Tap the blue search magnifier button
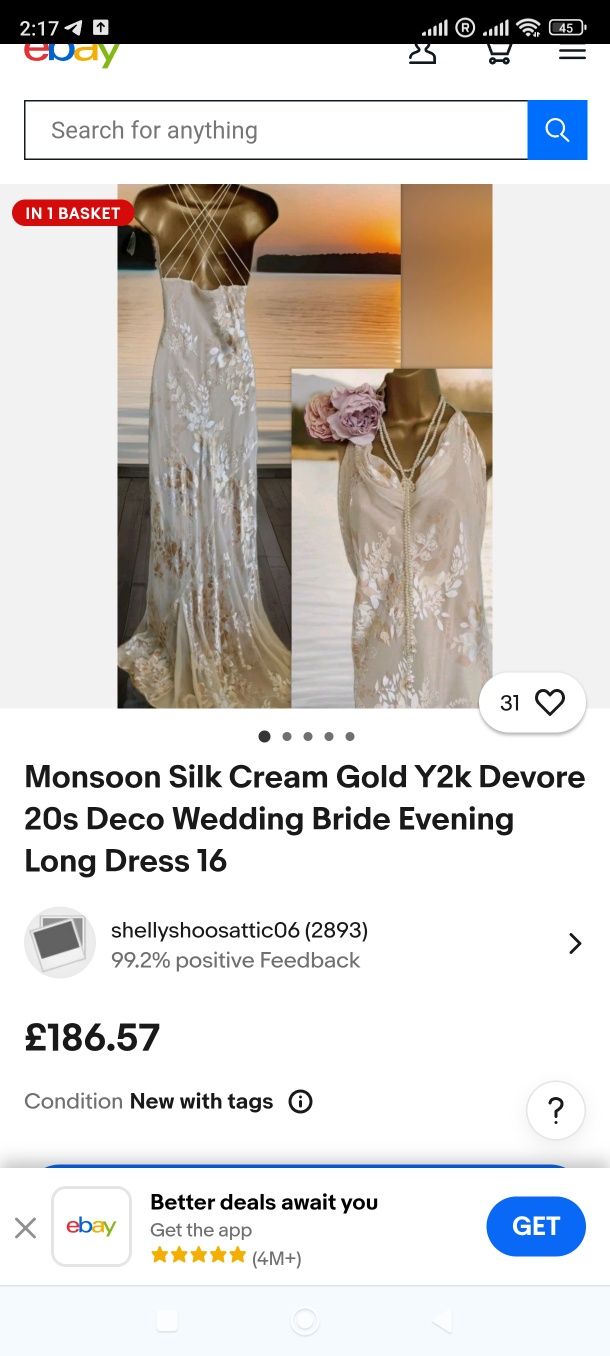 557,130
